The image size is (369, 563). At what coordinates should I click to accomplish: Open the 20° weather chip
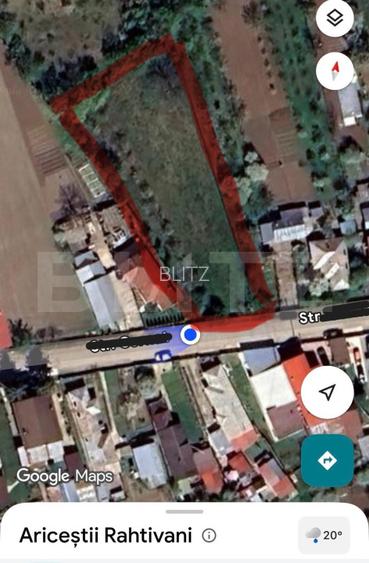point(324,535)
